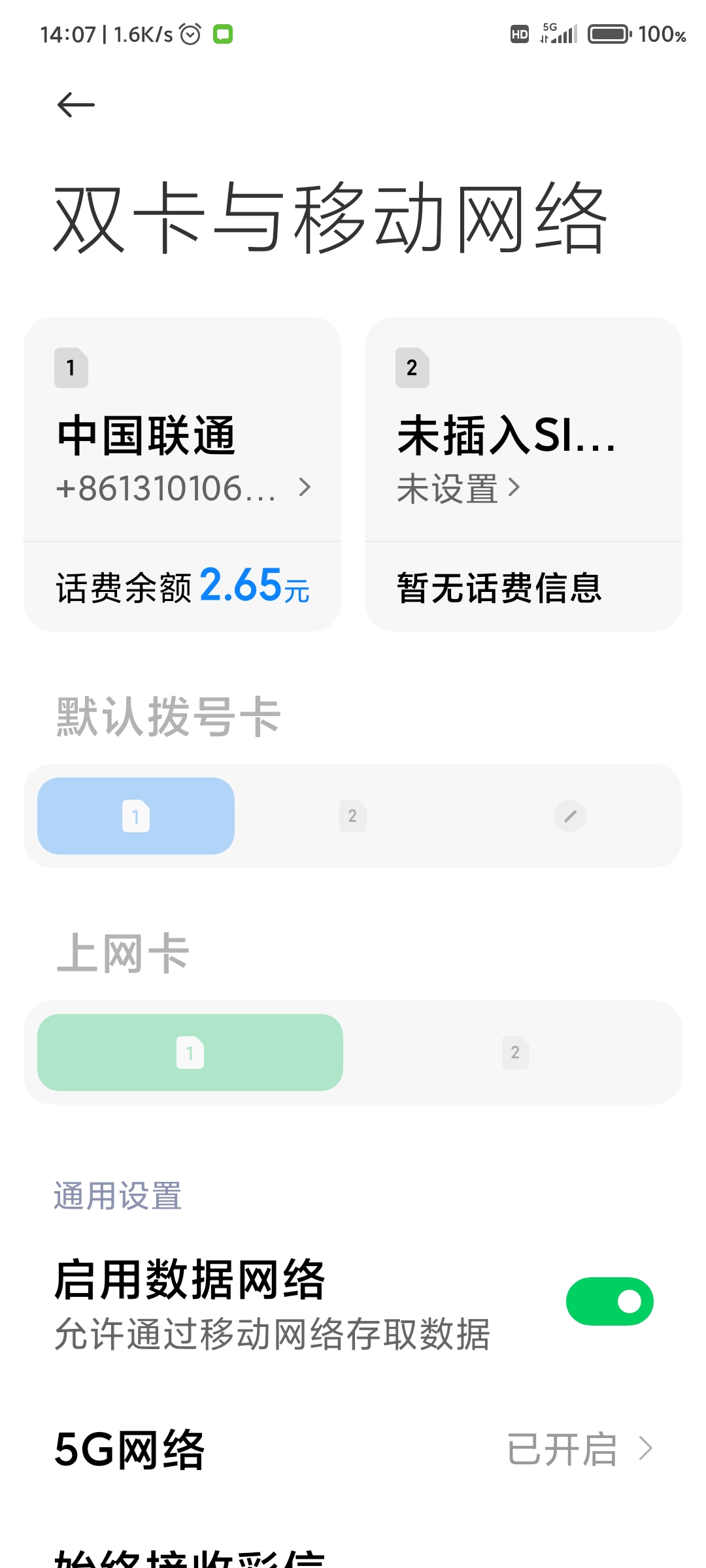
Task: Choose SIM 1 as 上网卡
Action: [190, 1053]
